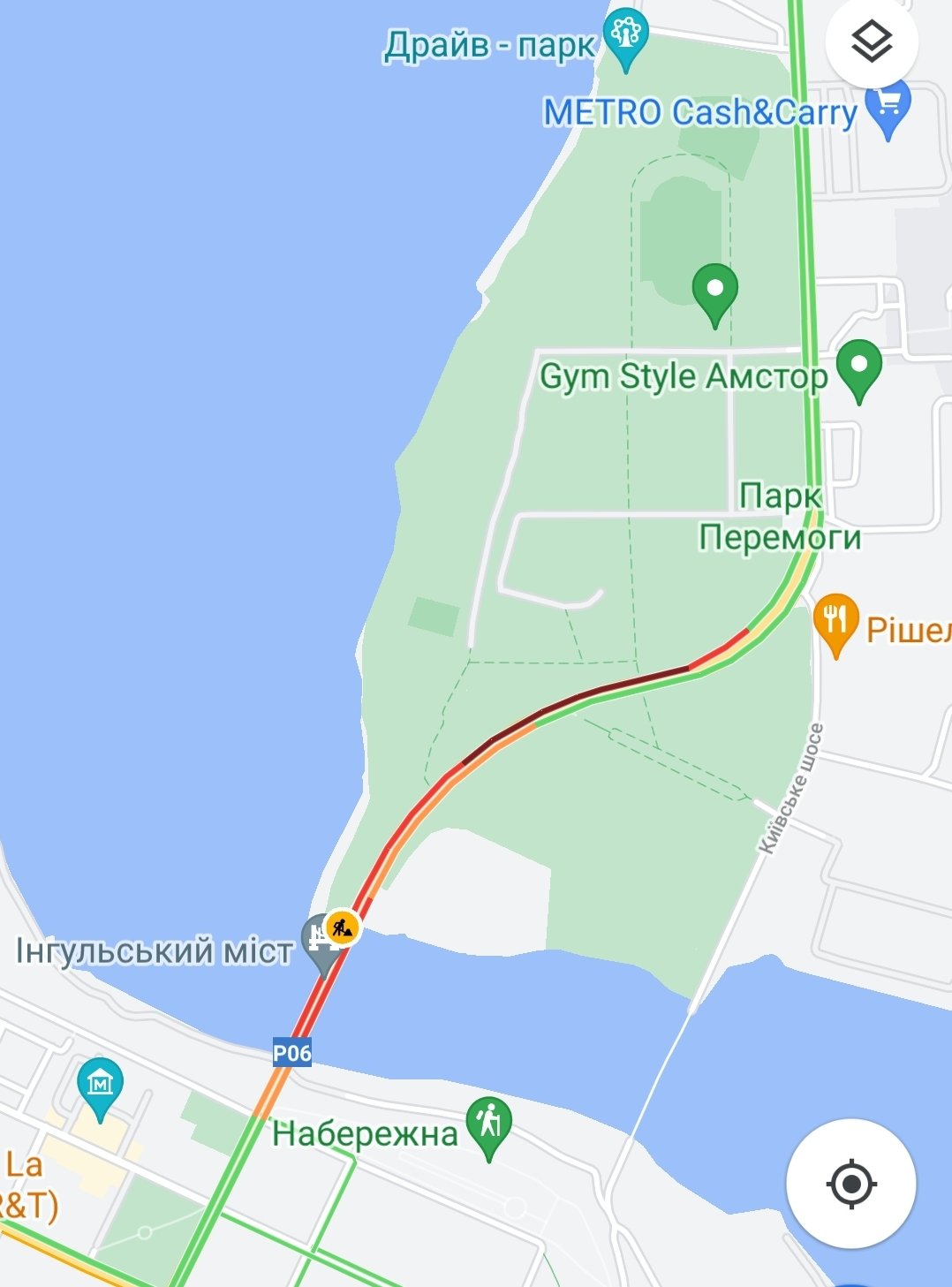Open the museum marker near the waterfront
Image resolution: width=952 pixels, height=1287 pixels.
tap(100, 1085)
